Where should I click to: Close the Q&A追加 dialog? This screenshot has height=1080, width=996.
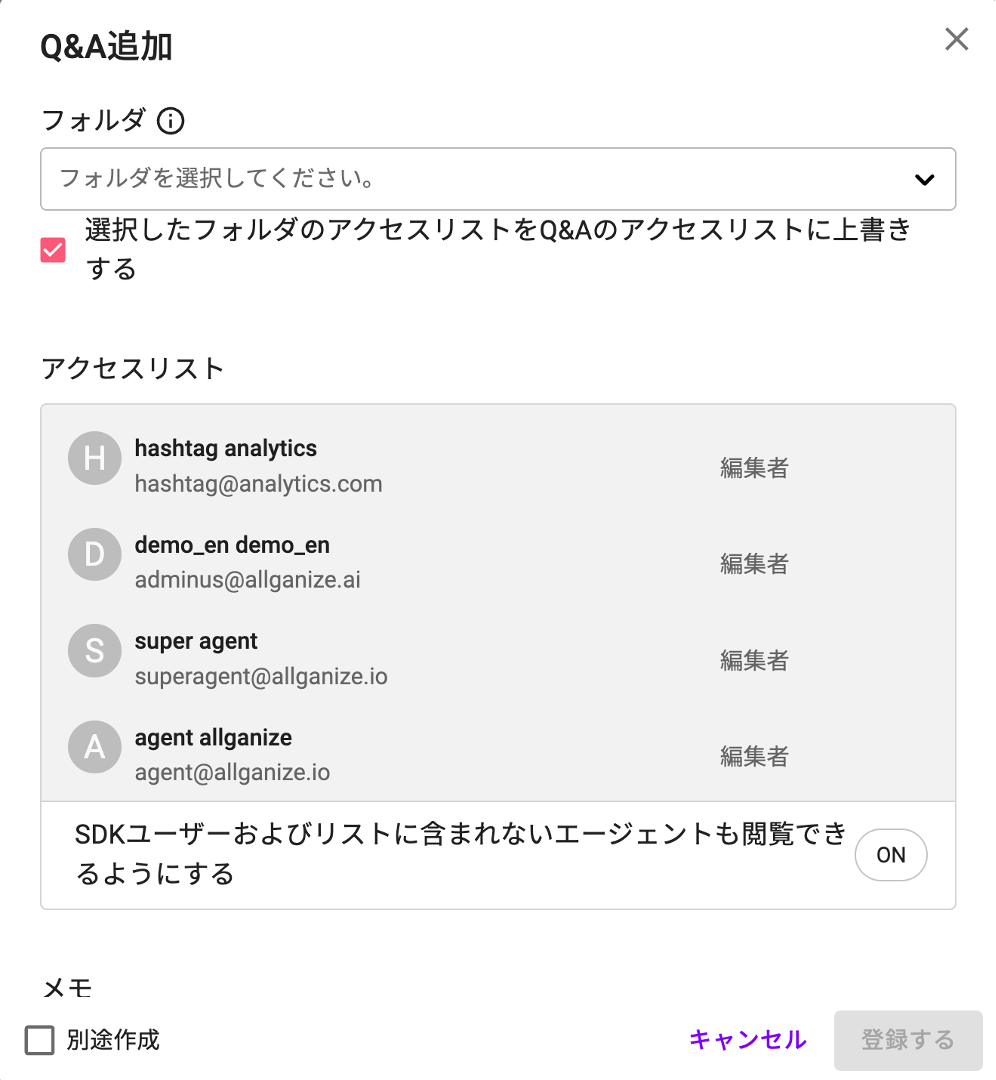[x=957, y=40]
